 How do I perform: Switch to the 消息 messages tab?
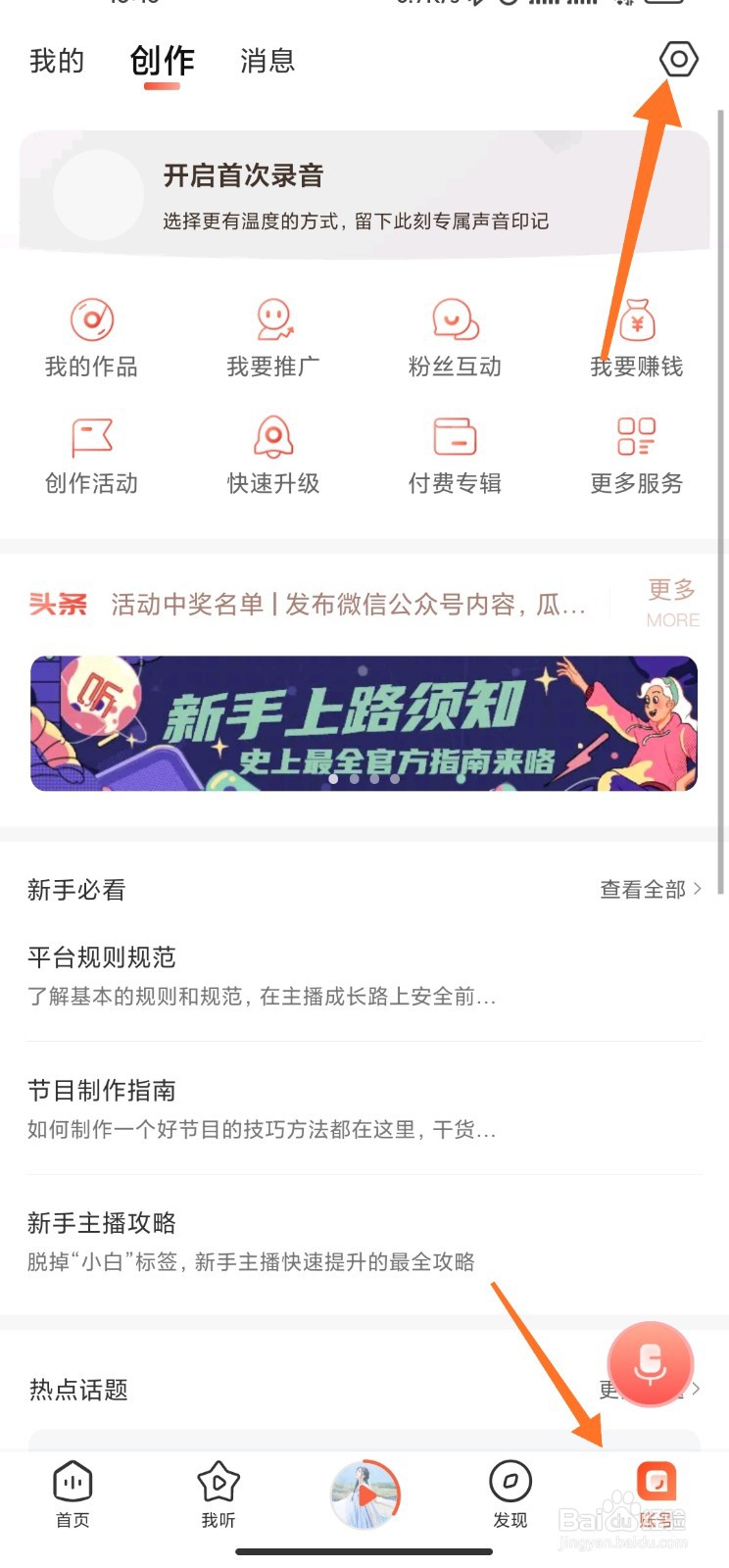pyautogui.click(x=267, y=61)
